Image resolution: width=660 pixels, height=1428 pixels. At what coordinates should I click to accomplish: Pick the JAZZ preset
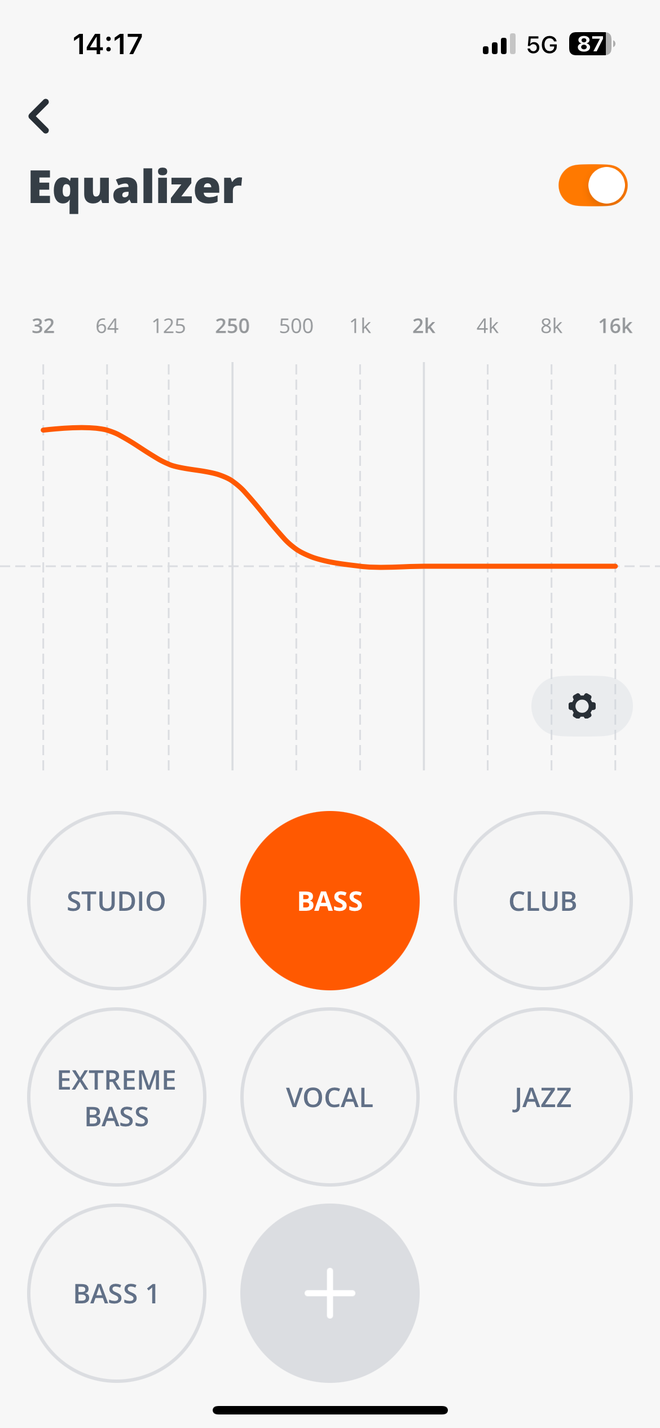pyautogui.click(x=543, y=1098)
